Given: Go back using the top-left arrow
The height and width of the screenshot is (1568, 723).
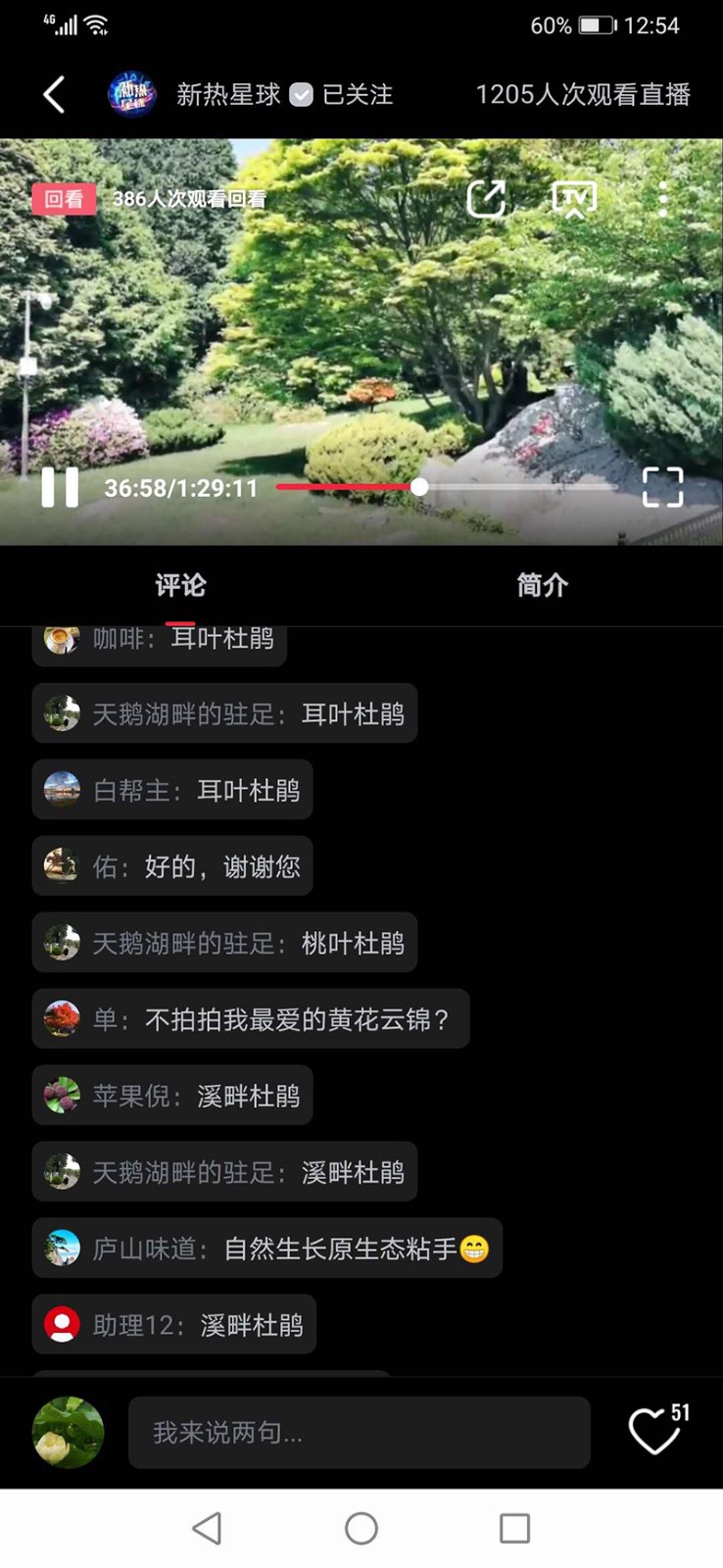Looking at the screenshot, I should coord(54,95).
